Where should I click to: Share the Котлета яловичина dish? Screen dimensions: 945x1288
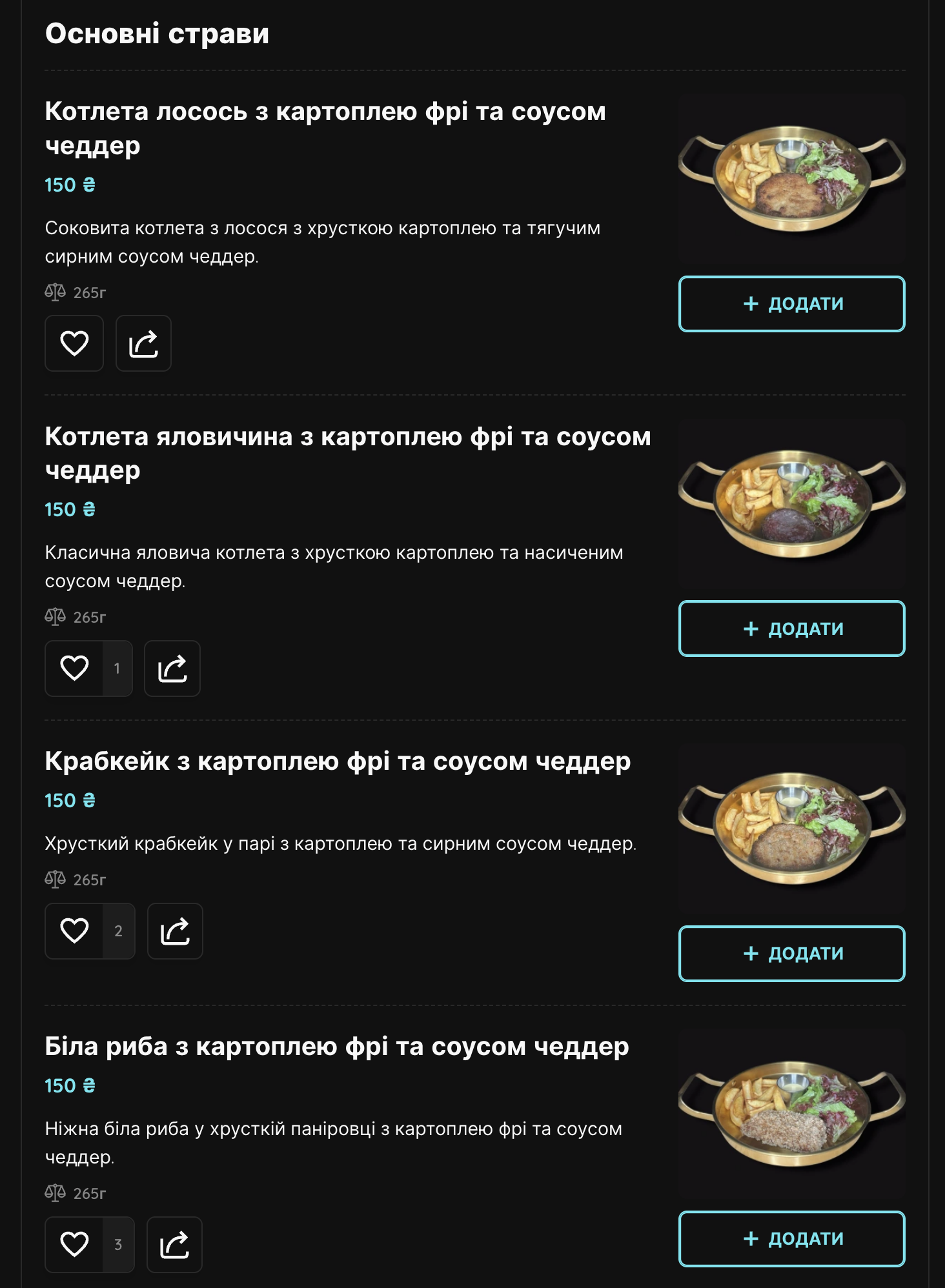(x=172, y=669)
